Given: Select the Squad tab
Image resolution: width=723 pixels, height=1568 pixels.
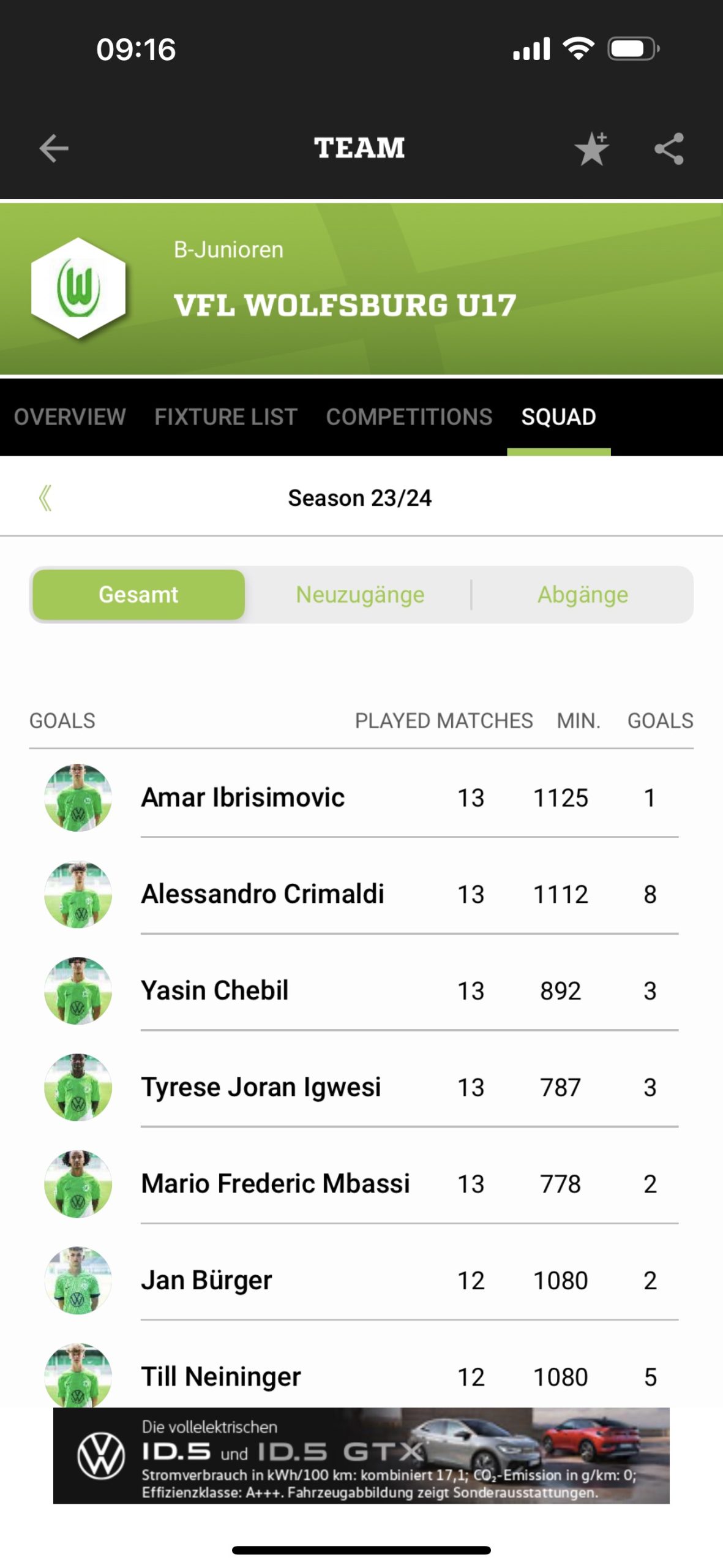Looking at the screenshot, I should pyautogui.click(x=558, y=417).
